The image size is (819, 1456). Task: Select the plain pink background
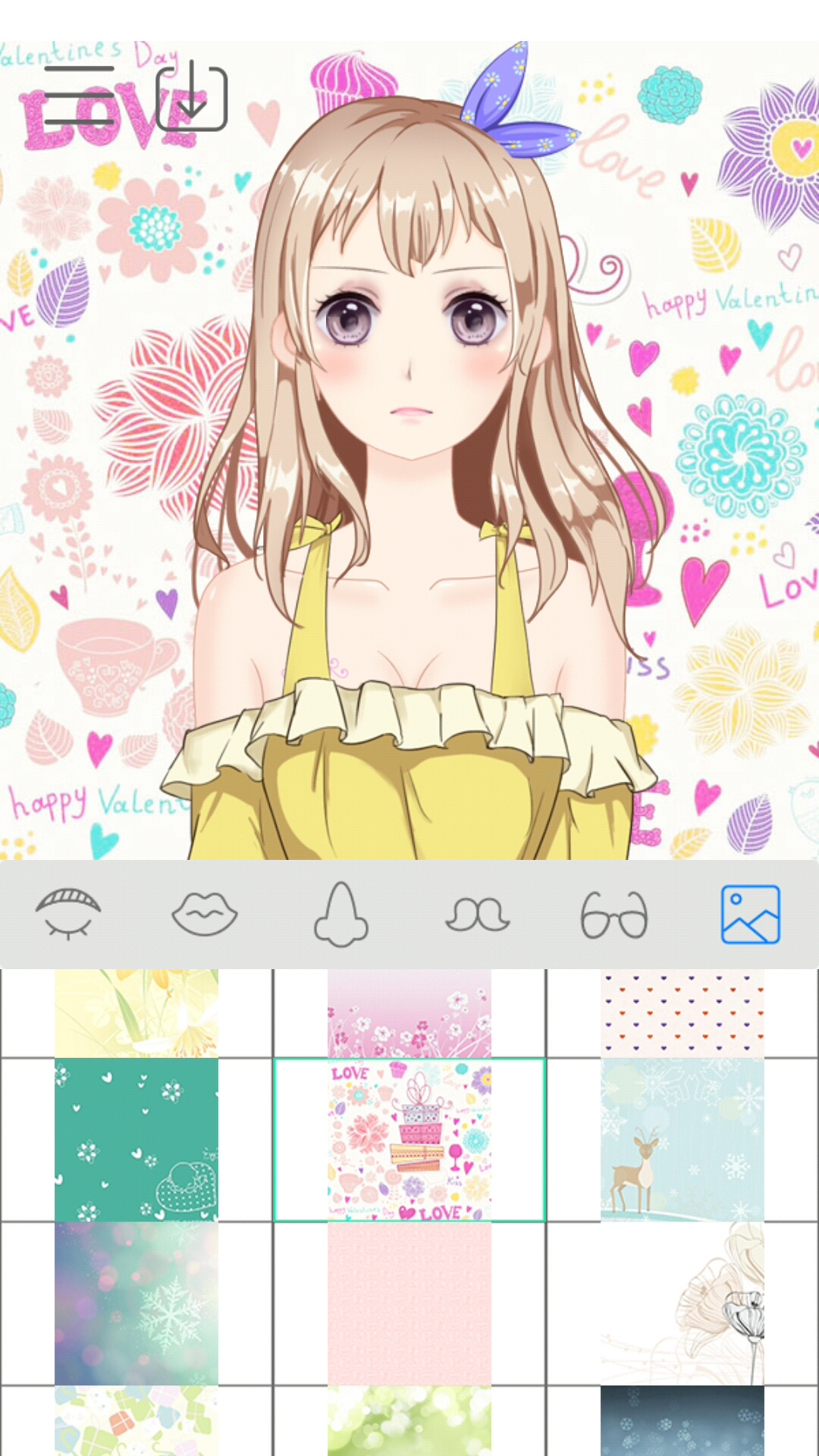tap(409, 1304)
